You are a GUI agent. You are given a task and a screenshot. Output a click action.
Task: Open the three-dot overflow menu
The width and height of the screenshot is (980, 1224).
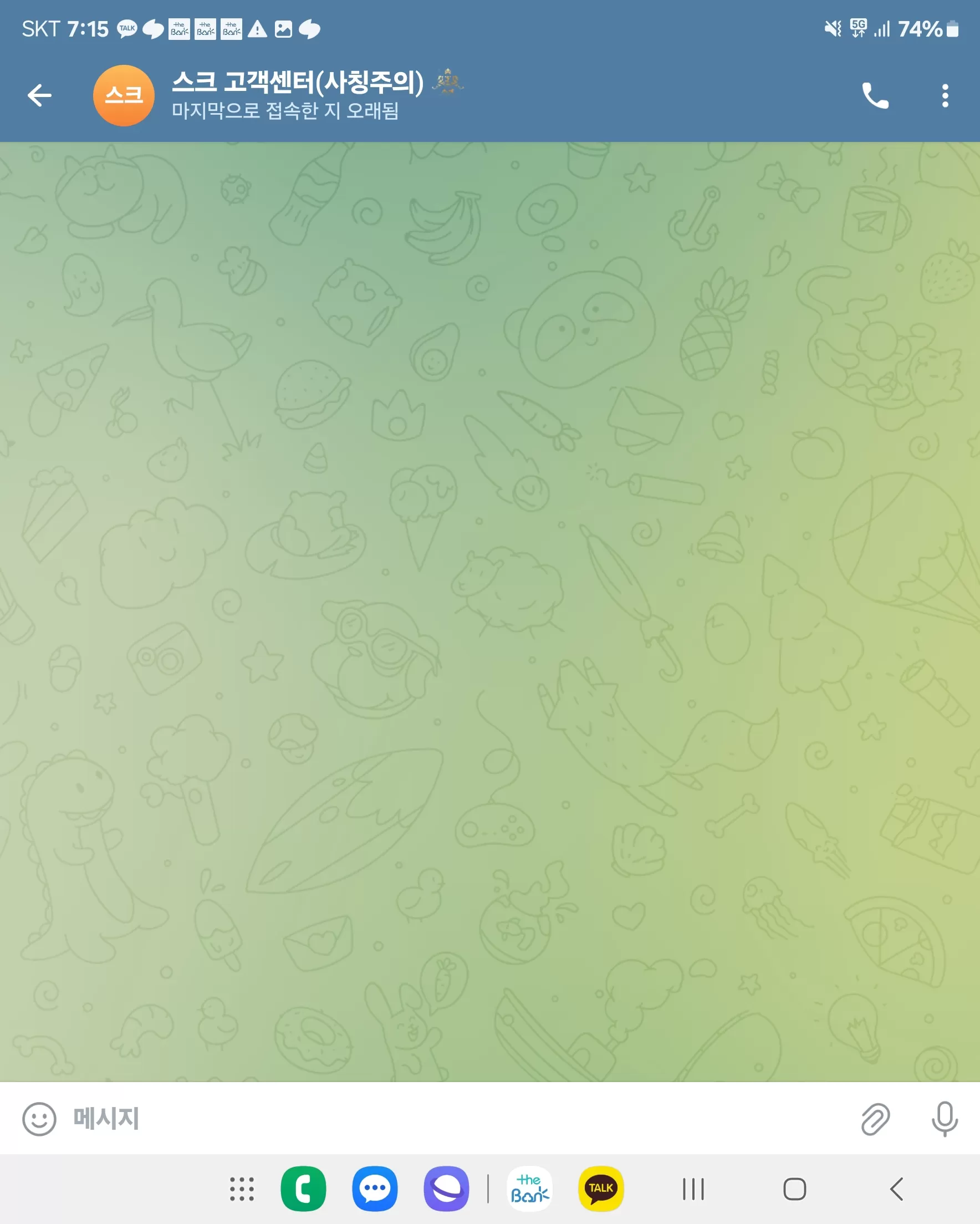[945, 95]
